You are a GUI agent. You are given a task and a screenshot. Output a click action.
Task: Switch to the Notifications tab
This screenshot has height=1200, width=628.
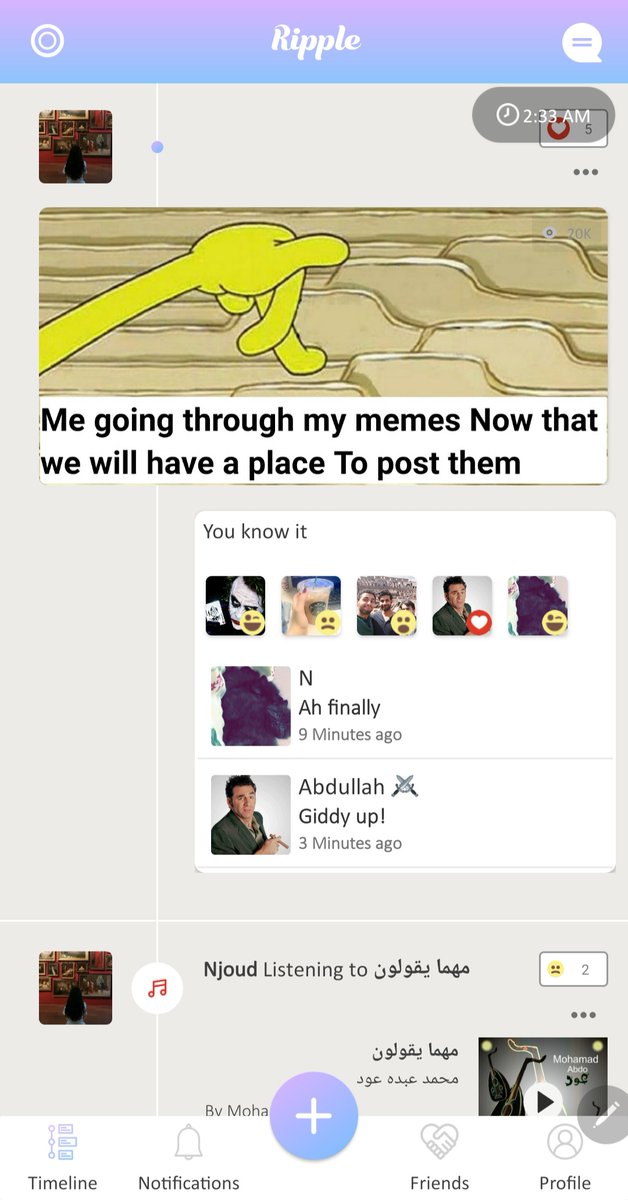pos(189,1156)
